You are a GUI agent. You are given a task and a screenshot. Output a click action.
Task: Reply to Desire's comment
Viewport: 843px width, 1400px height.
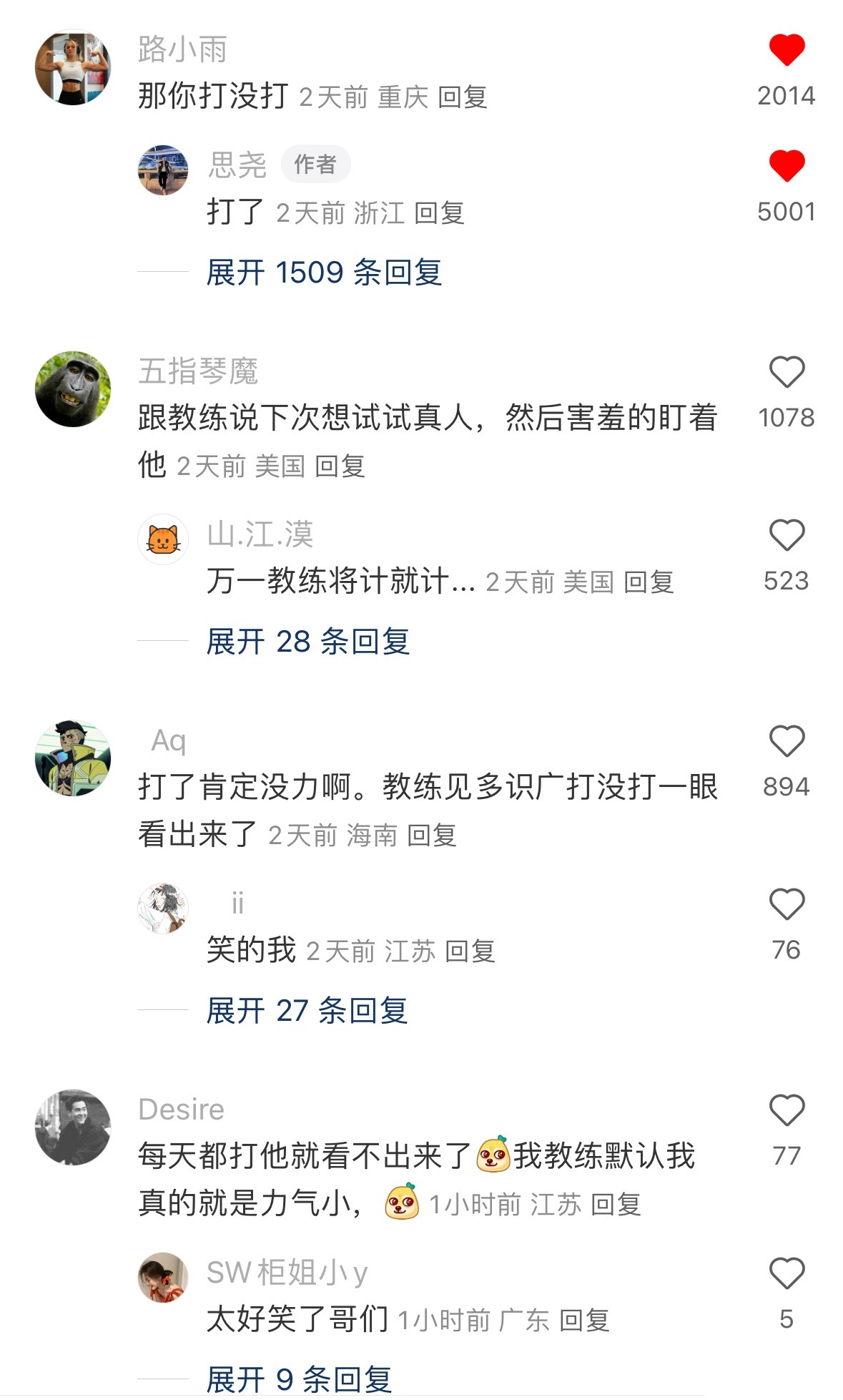tap(616, 1205)
